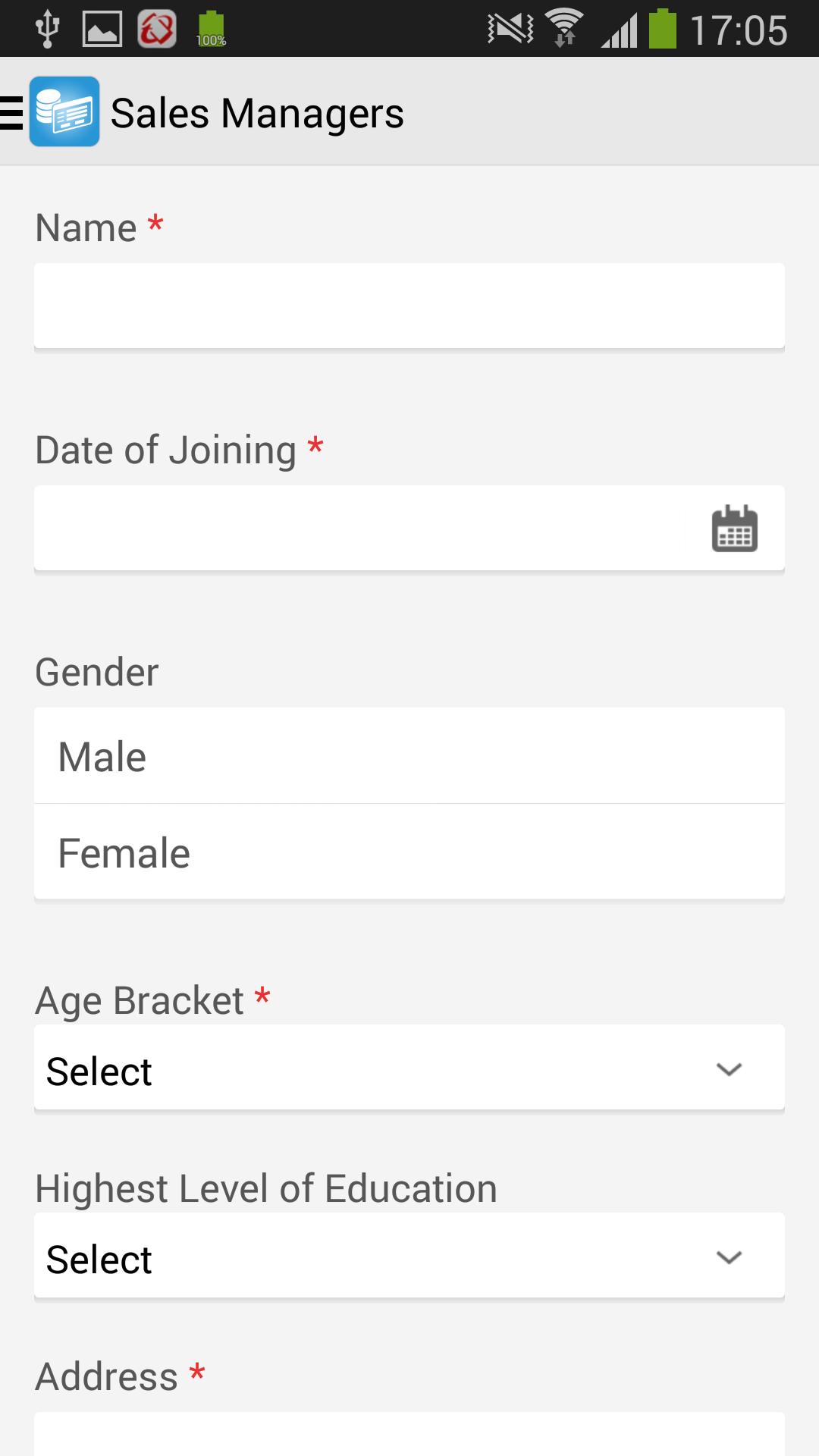Image resolution: width=819 pixels, height=1456 pixels.
Task: Tap the antivirus notification icon
Action: coord(157,27)
